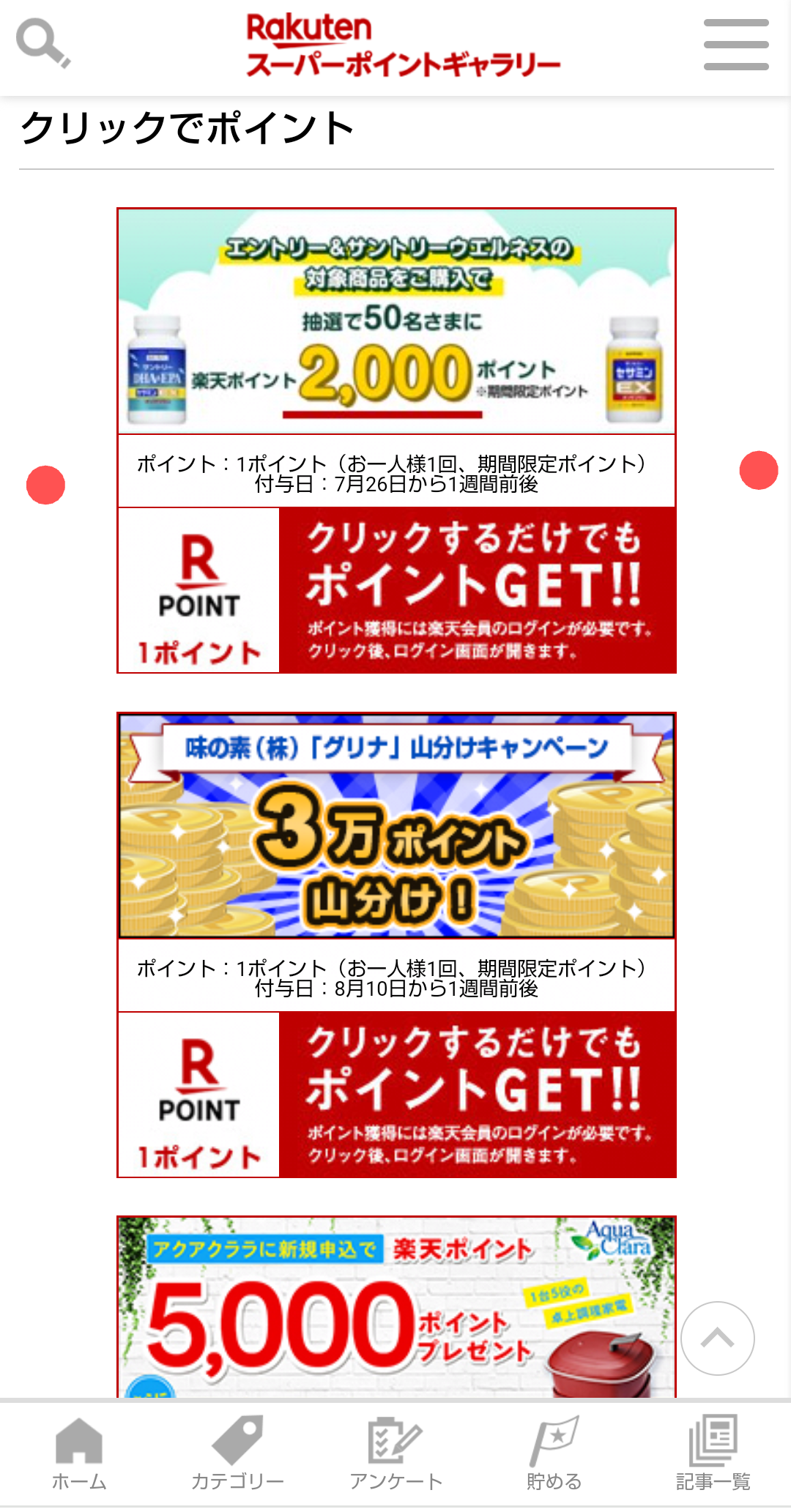This screenshot has width=791, height=1512.
Task: Switch to the アンケート tab
Action: pos(395,1453)
